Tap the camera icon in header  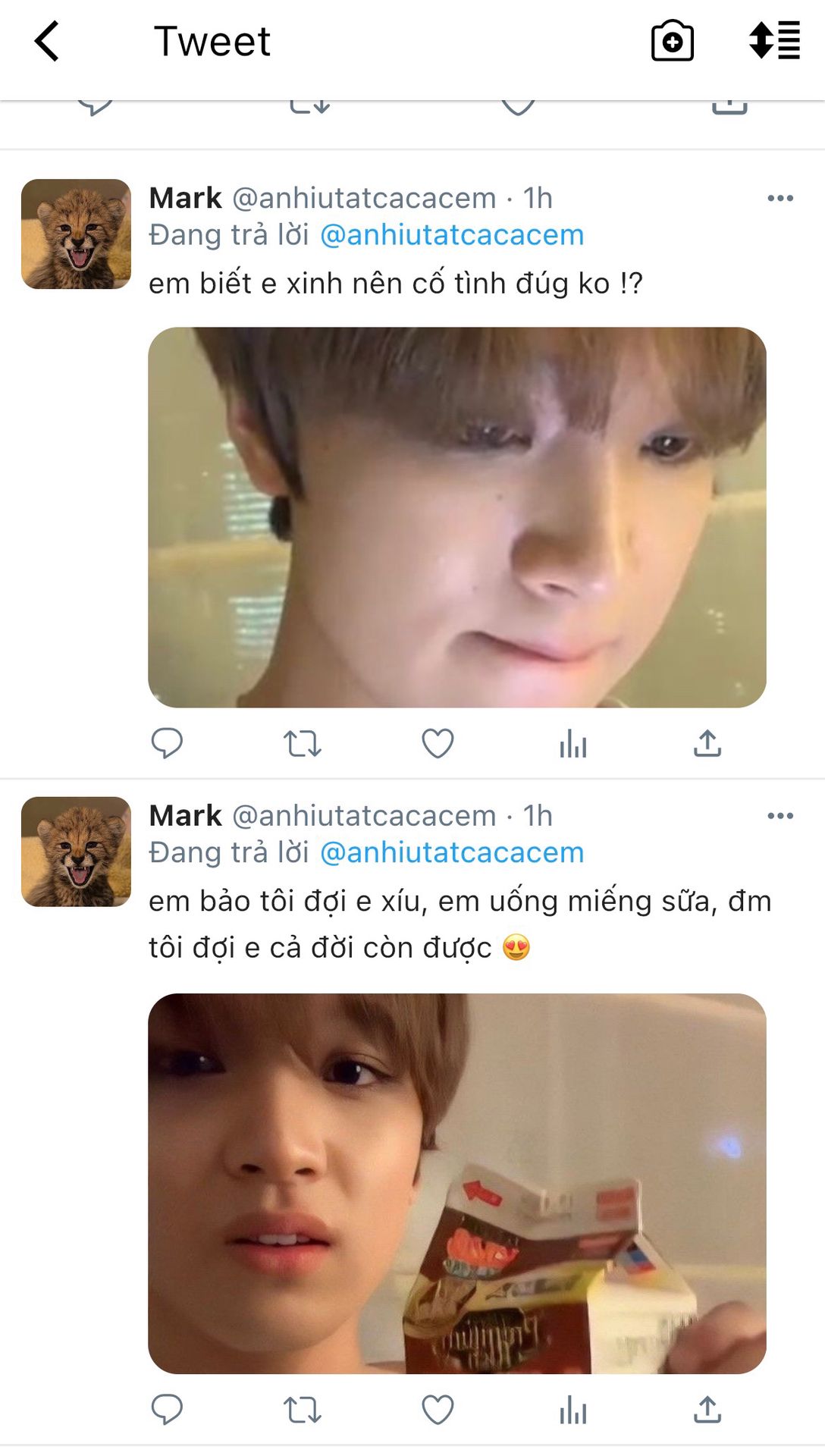click(672, 41)
